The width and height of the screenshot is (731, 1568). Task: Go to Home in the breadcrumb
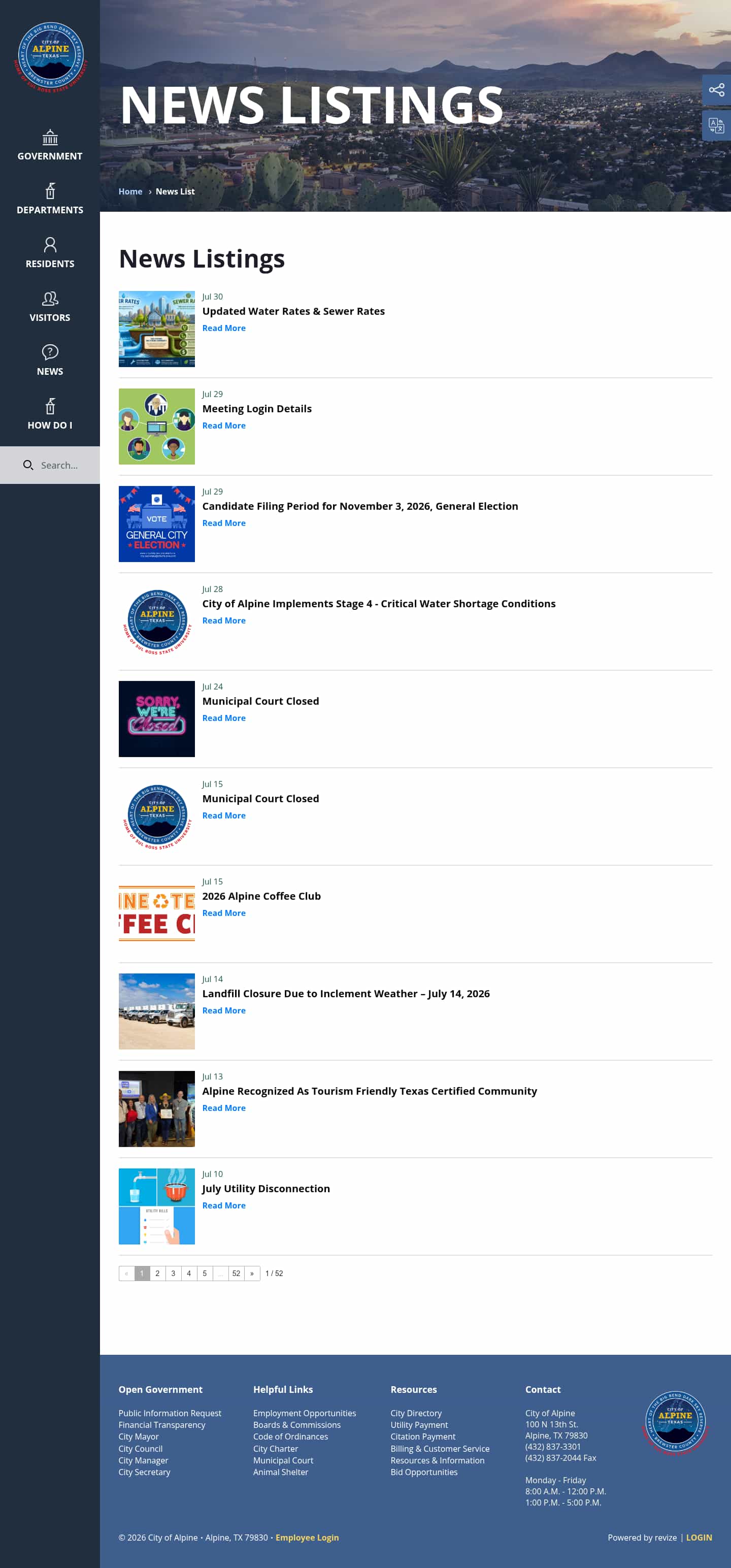coord(130,191)
